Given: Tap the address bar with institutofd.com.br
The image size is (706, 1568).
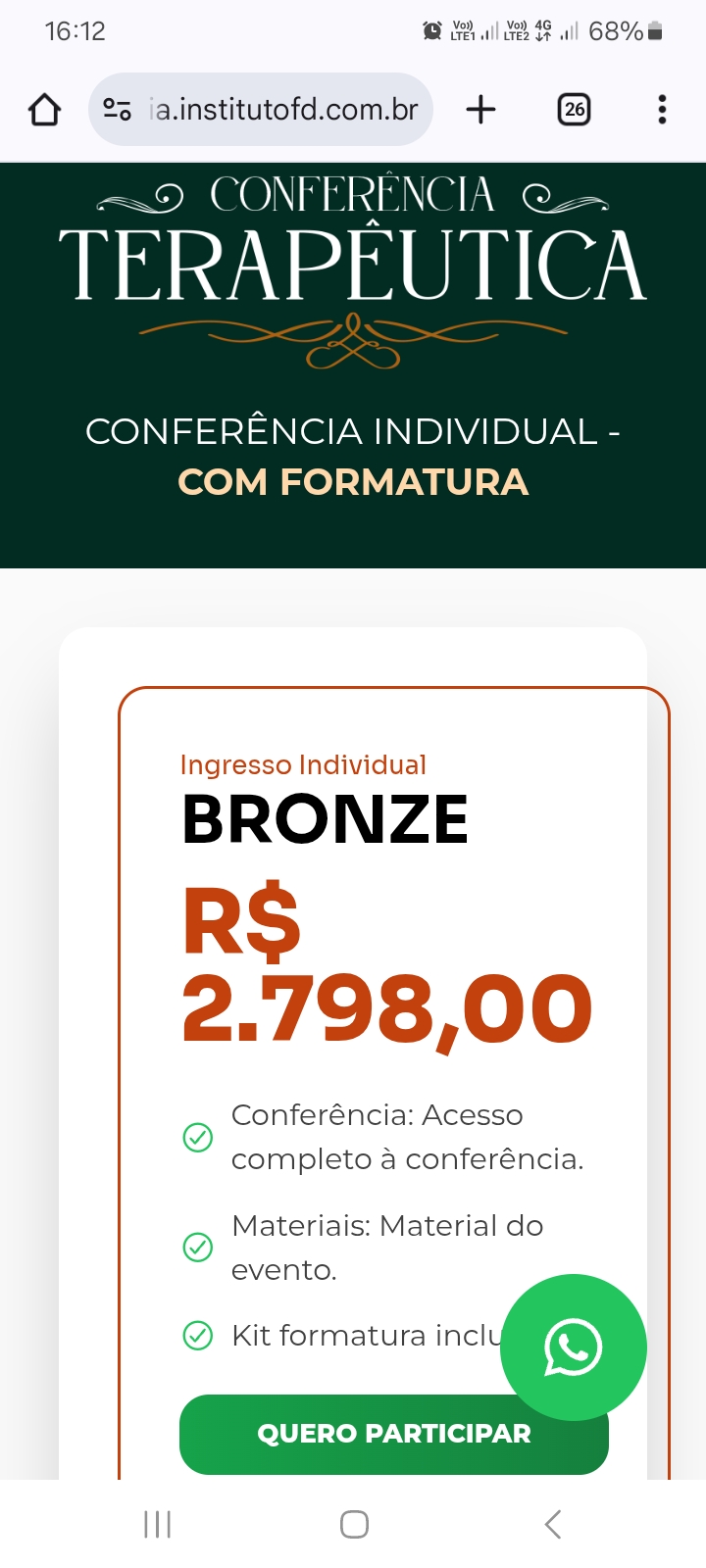Looking at the screenshot, I should [x=282, y=110].
